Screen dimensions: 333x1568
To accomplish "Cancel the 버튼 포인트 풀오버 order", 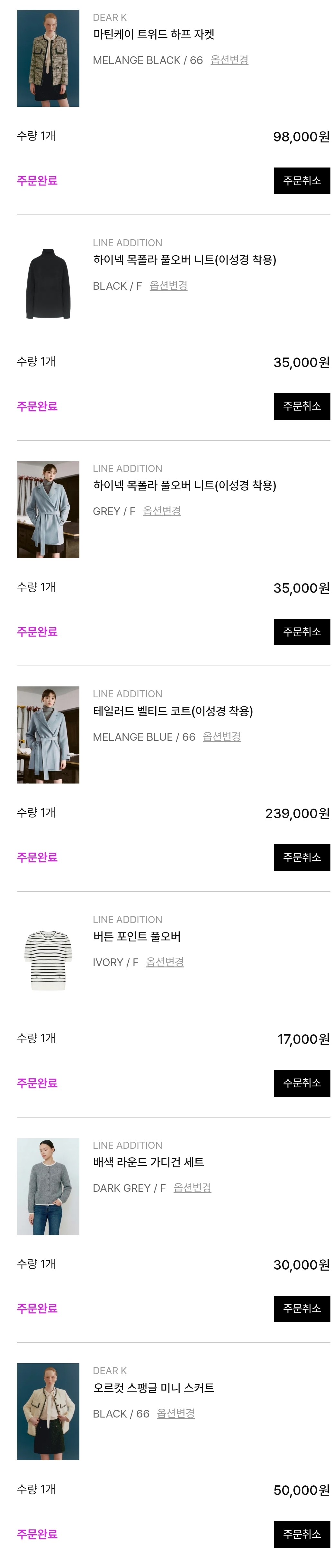I will (301, 1083).
